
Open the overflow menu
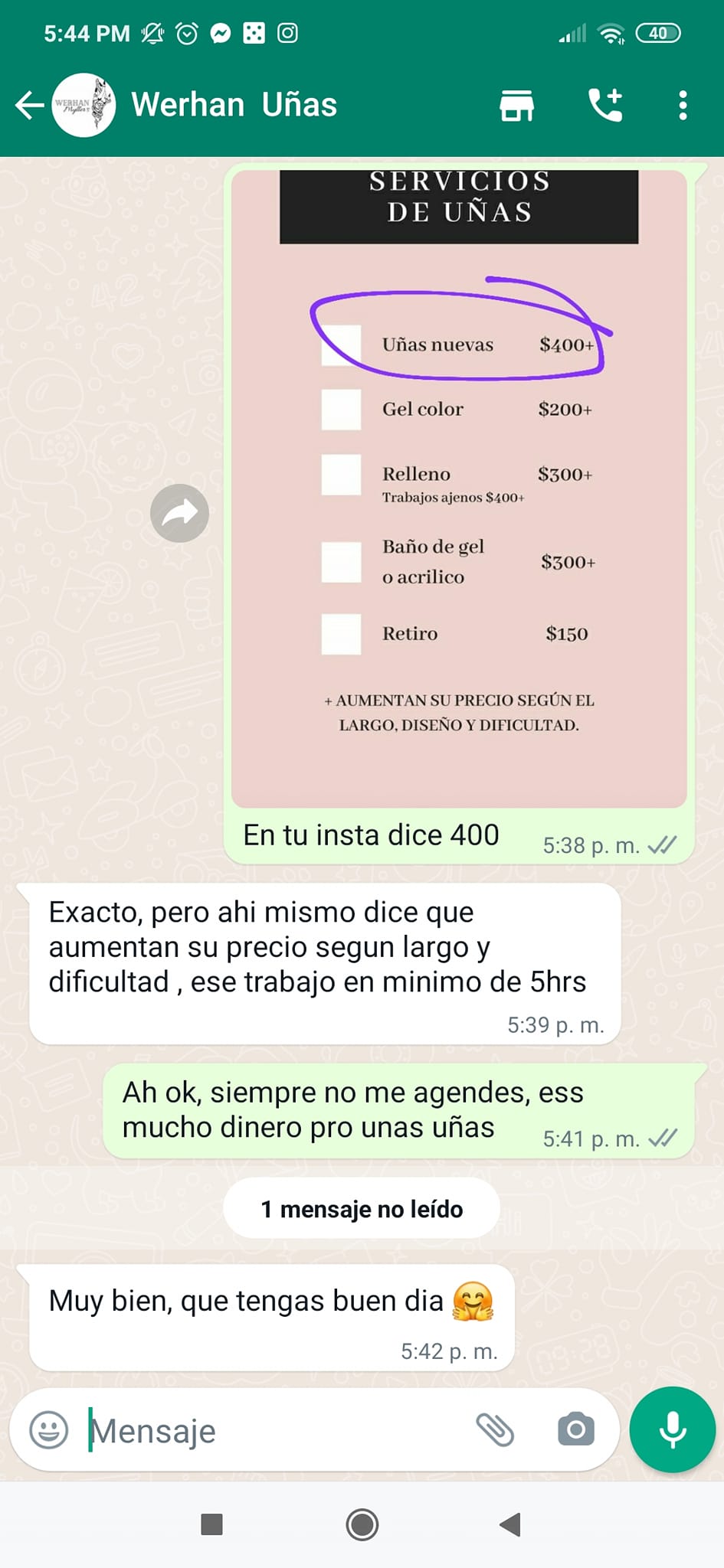coord(683,105)
